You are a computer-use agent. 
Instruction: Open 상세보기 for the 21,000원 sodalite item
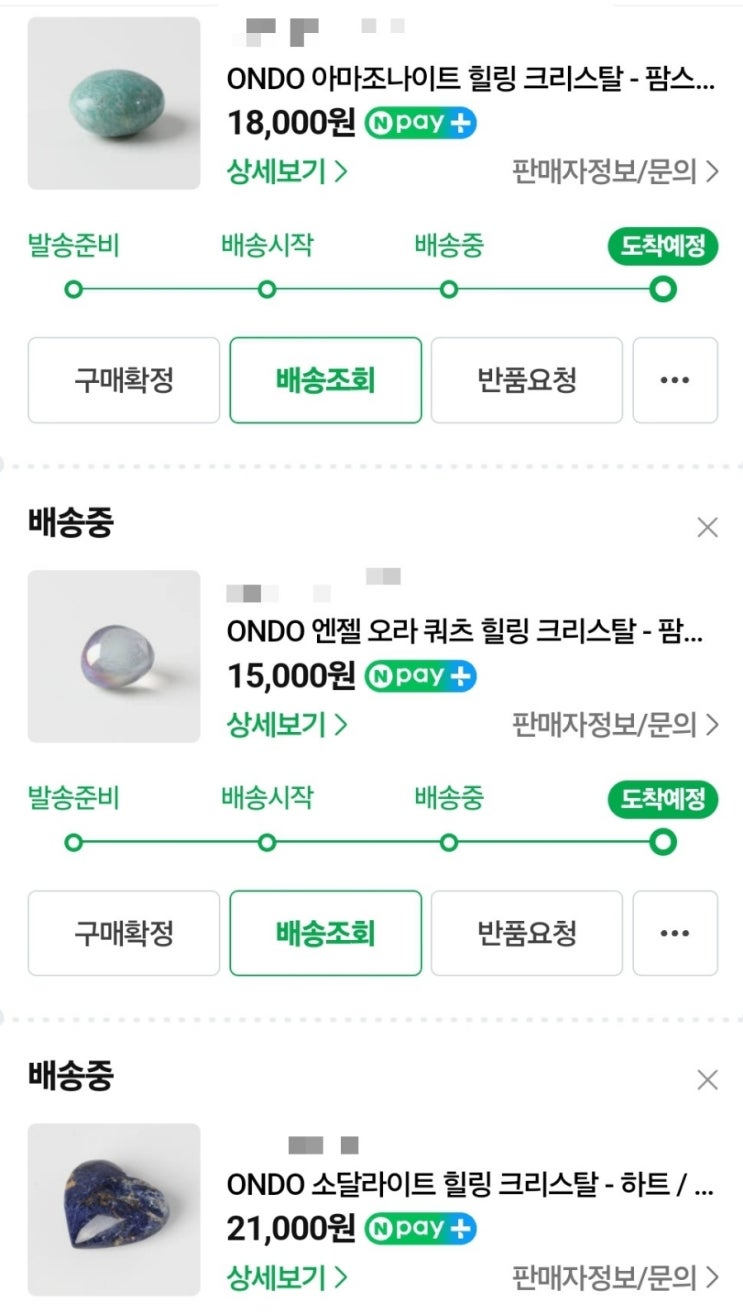tap(287, 1277)
